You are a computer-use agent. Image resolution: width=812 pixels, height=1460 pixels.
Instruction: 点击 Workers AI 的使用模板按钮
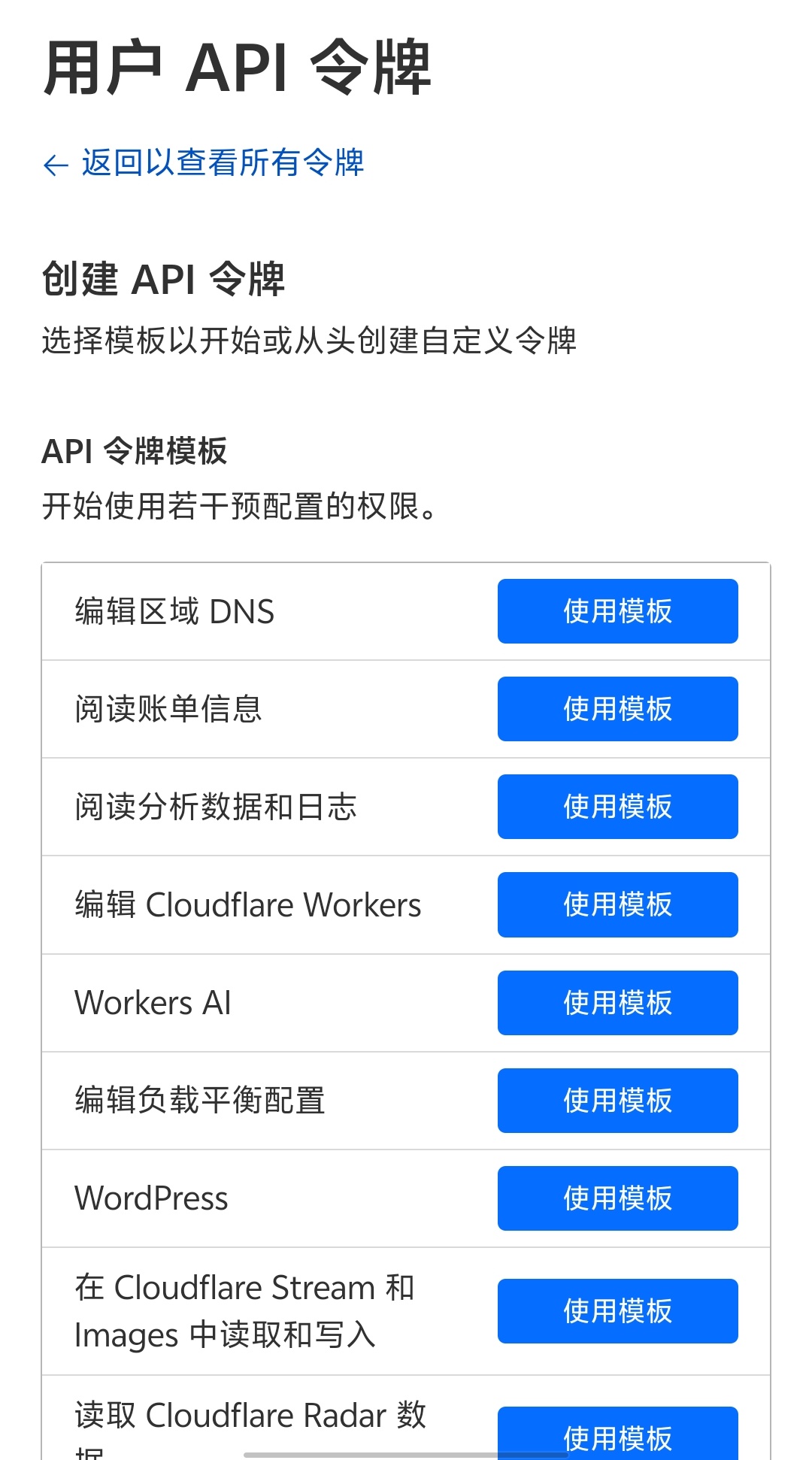617,1003
